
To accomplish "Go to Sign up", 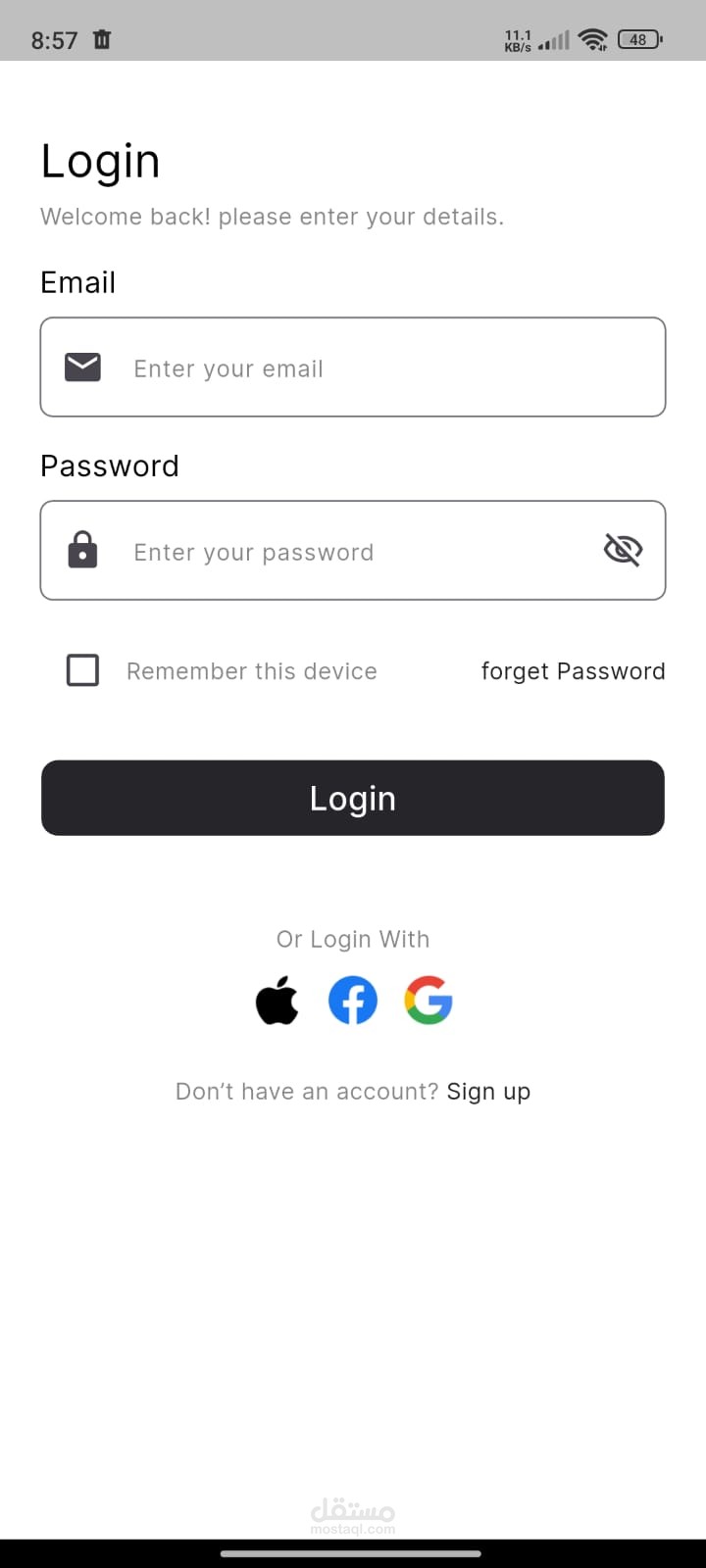I will (x=488, y=1092).
